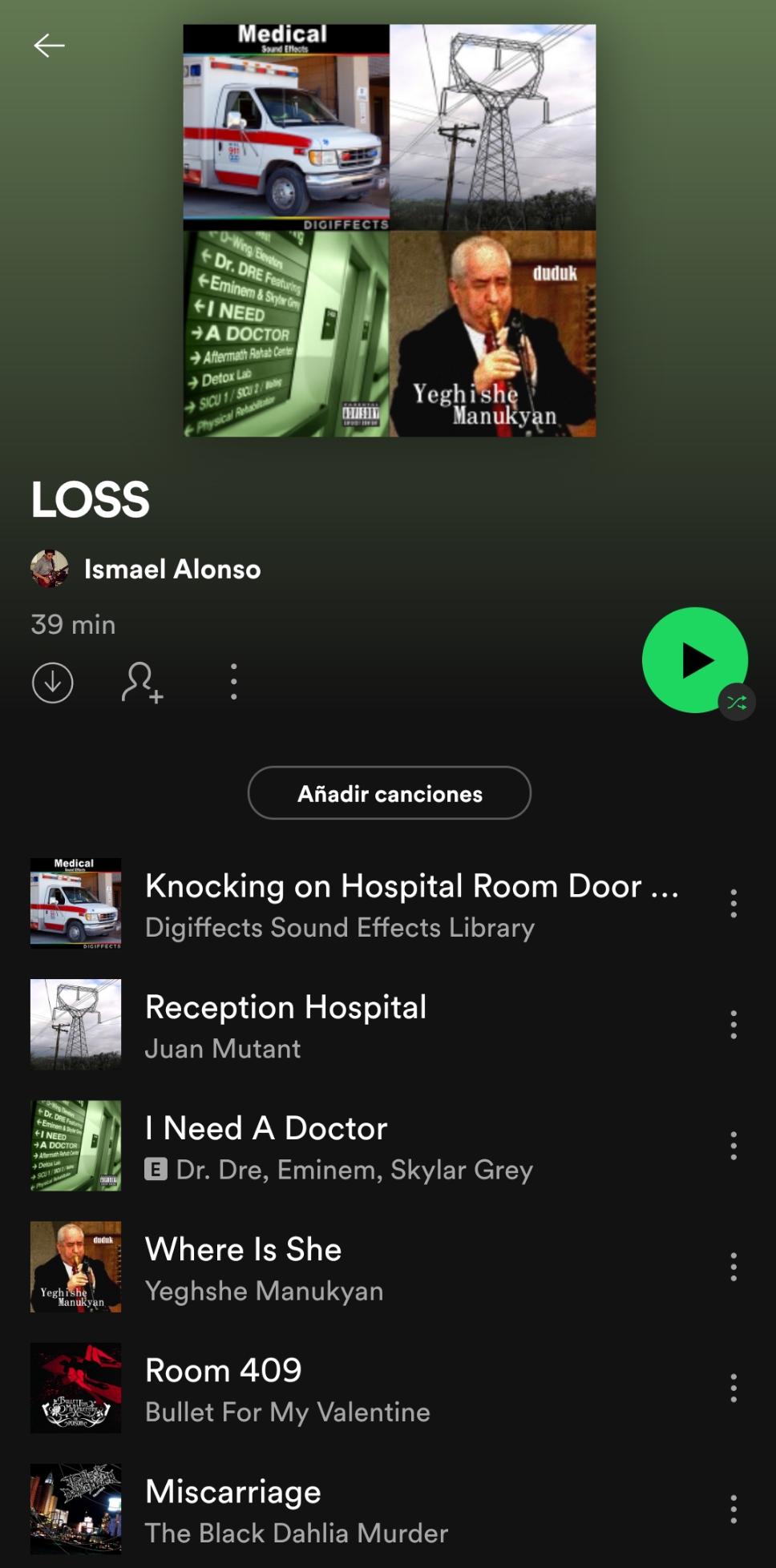Open the three-dot menu for Miscarriage

[x=734, y=1509]
